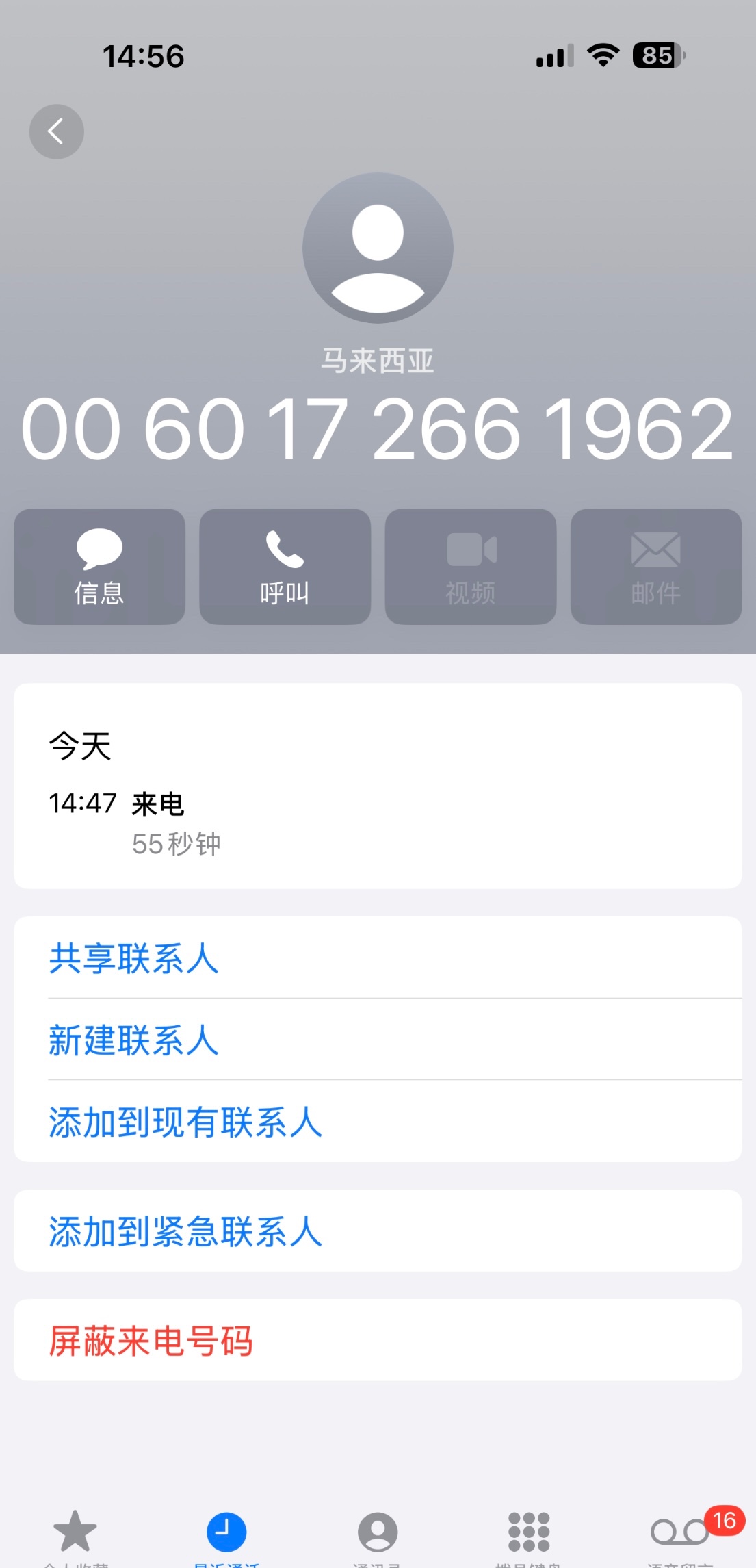Viewport: 756px width, 1568px height.
Task: Tap the back chevron at top left
Action: (x=57, y=131)
